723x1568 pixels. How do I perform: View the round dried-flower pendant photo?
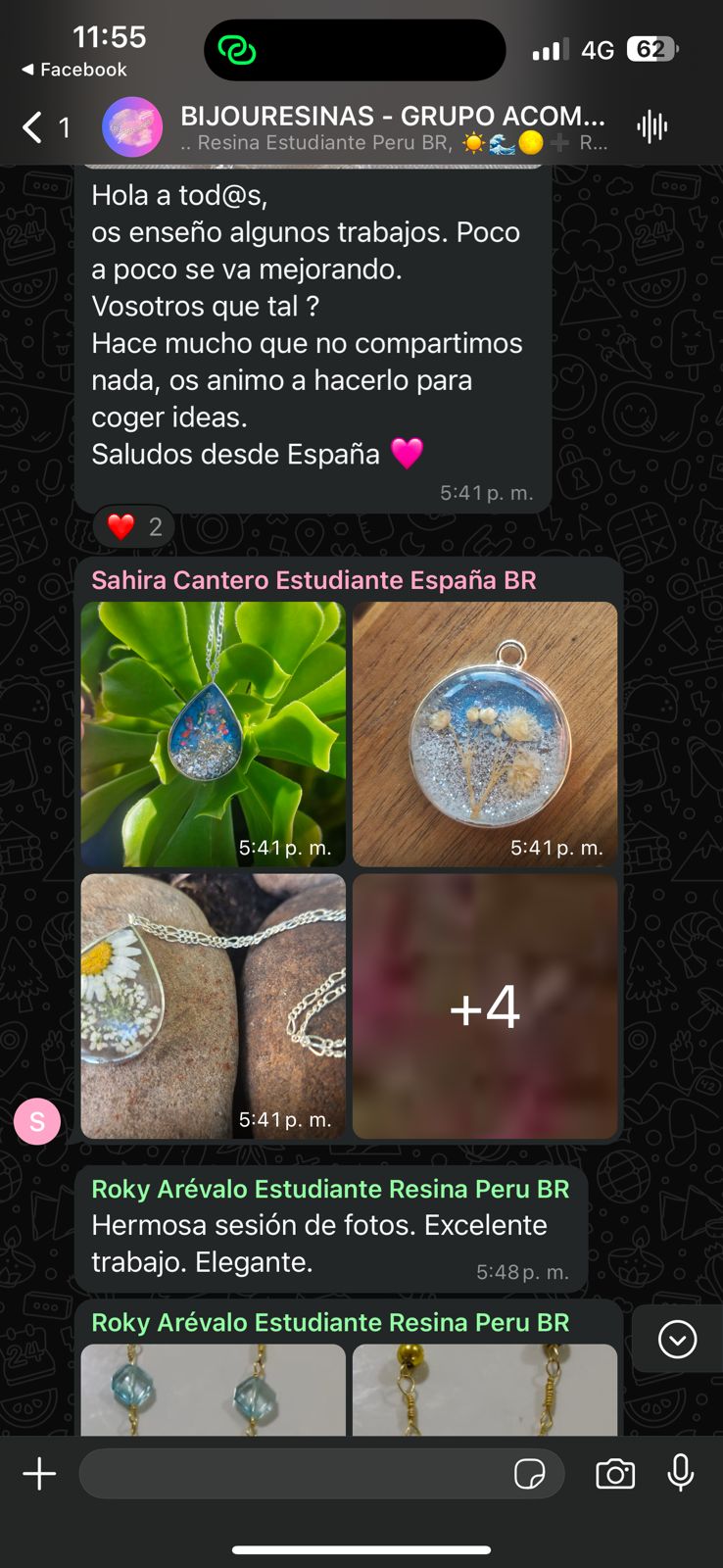(485, 734)
